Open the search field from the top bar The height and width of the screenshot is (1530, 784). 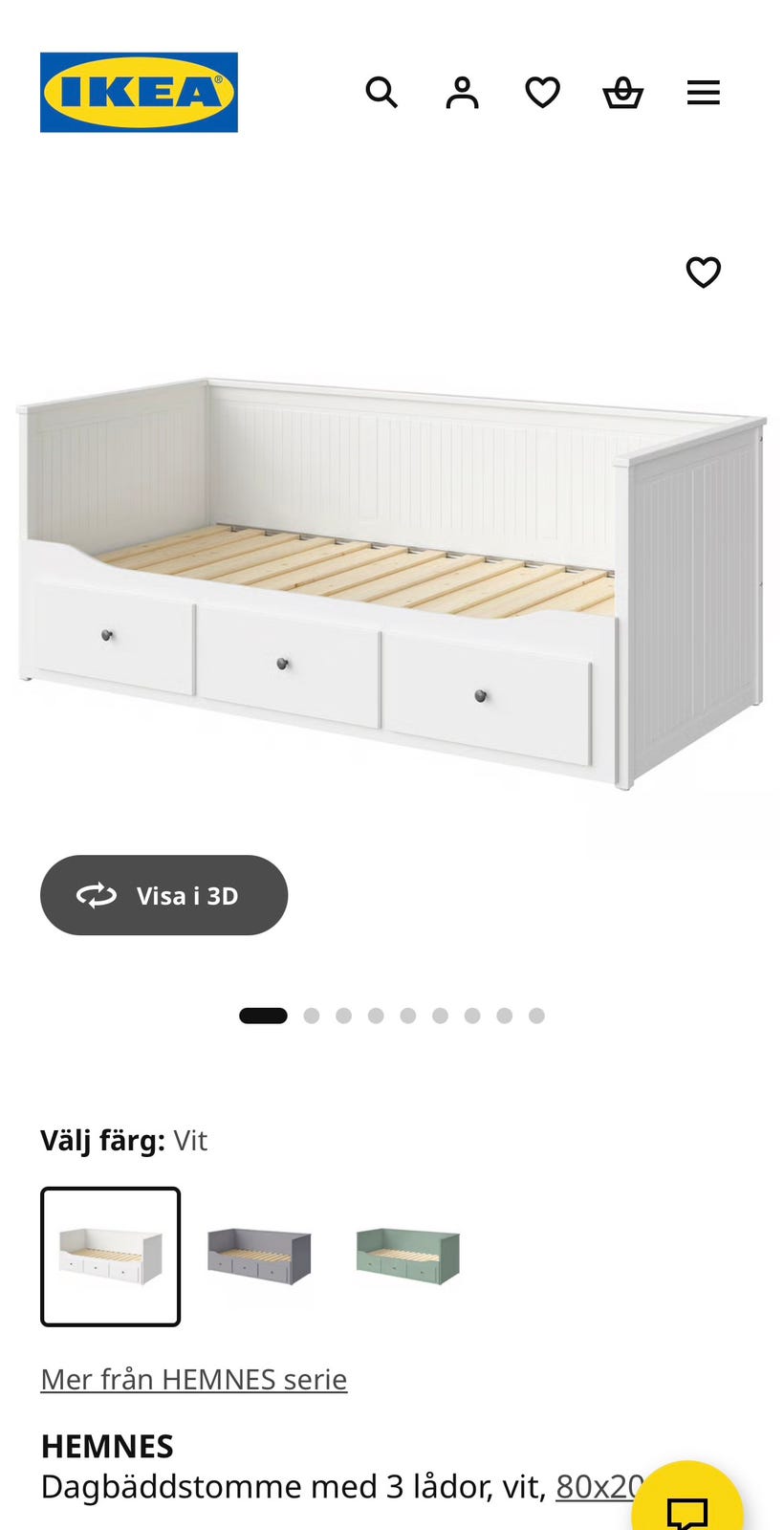(382, 92)
